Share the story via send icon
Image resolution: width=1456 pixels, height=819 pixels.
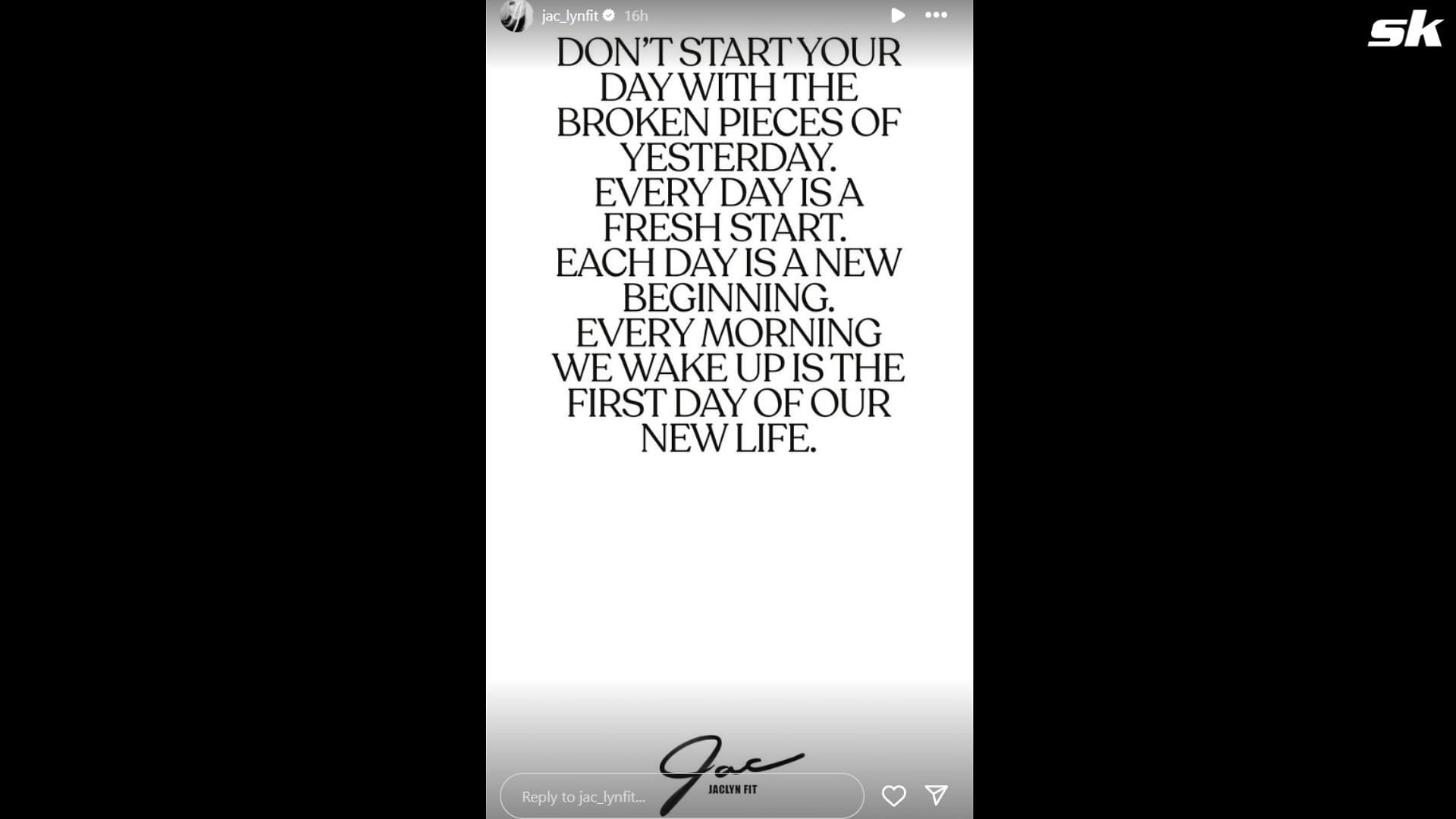point(936,795)
